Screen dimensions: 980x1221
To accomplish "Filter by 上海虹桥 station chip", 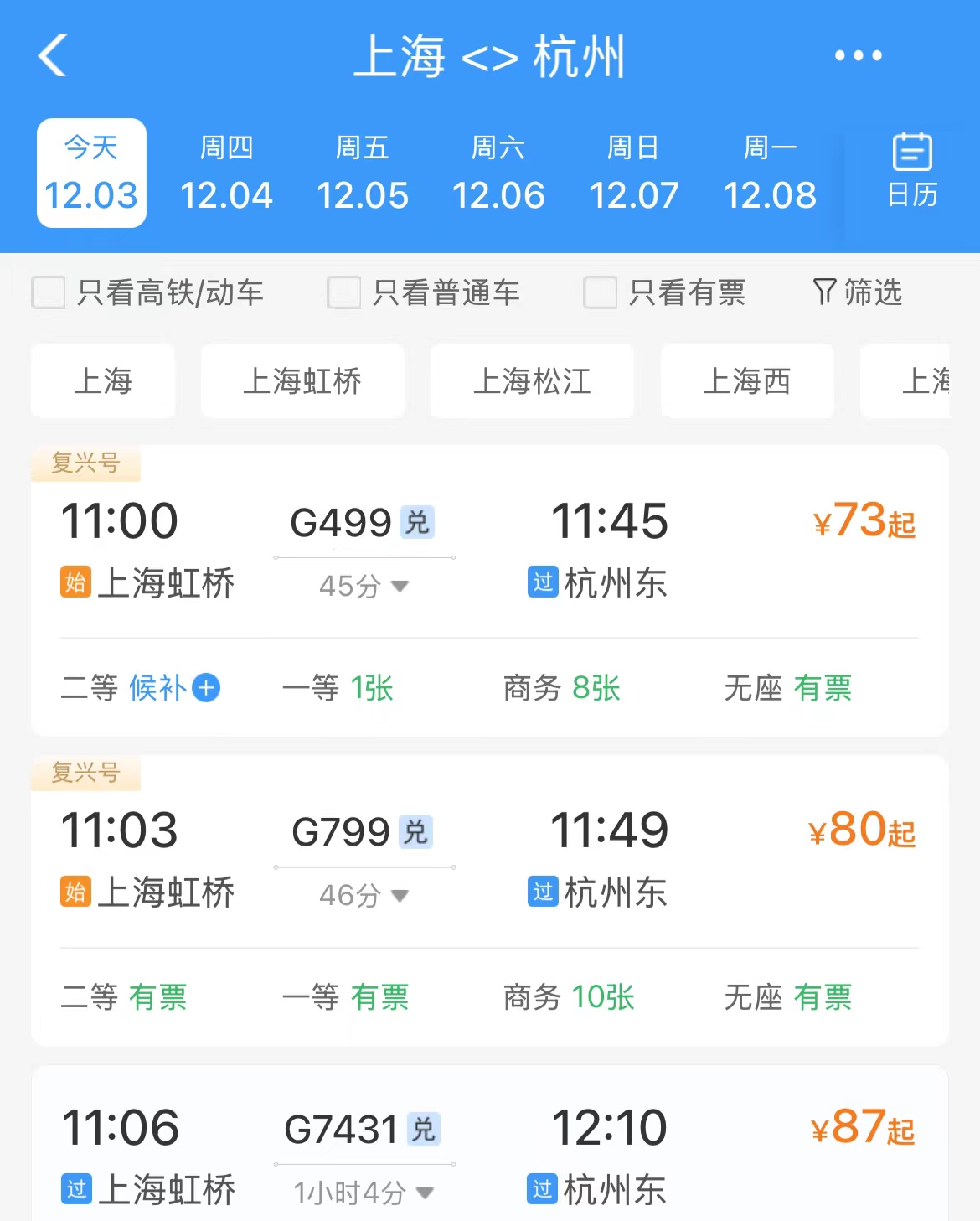I will (302, 381).
